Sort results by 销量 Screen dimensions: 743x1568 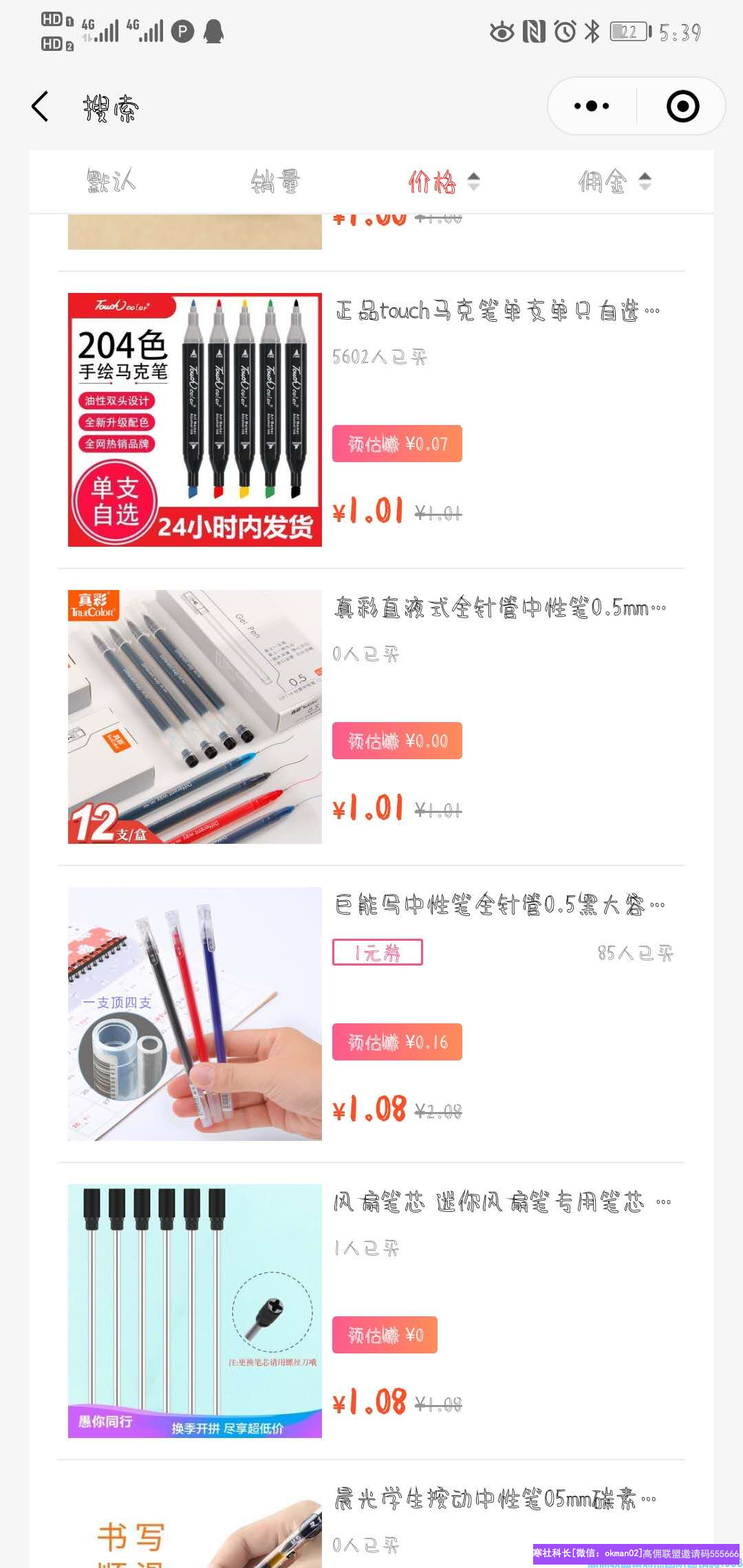pyautogui.click(x=275, y=182)
